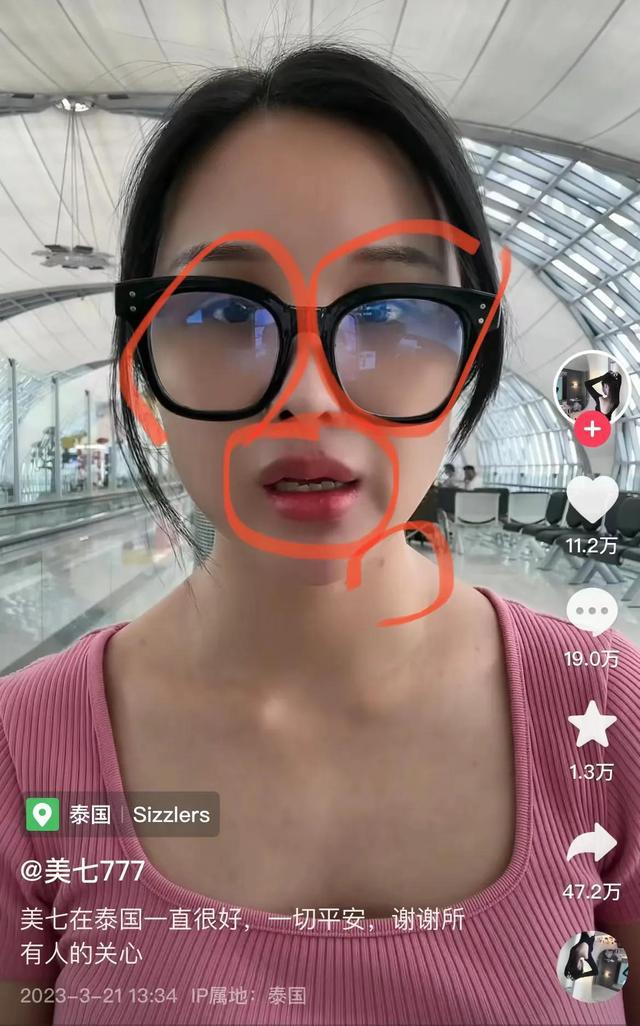Add video to favorites with star

[x=592, y=726]
